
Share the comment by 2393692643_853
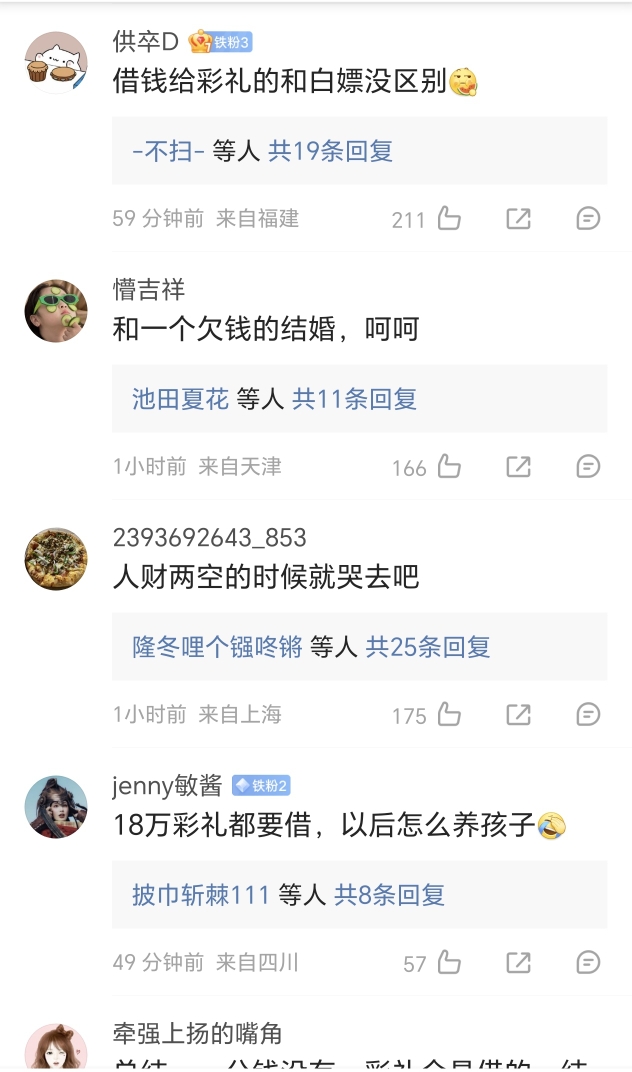[518, 714]
